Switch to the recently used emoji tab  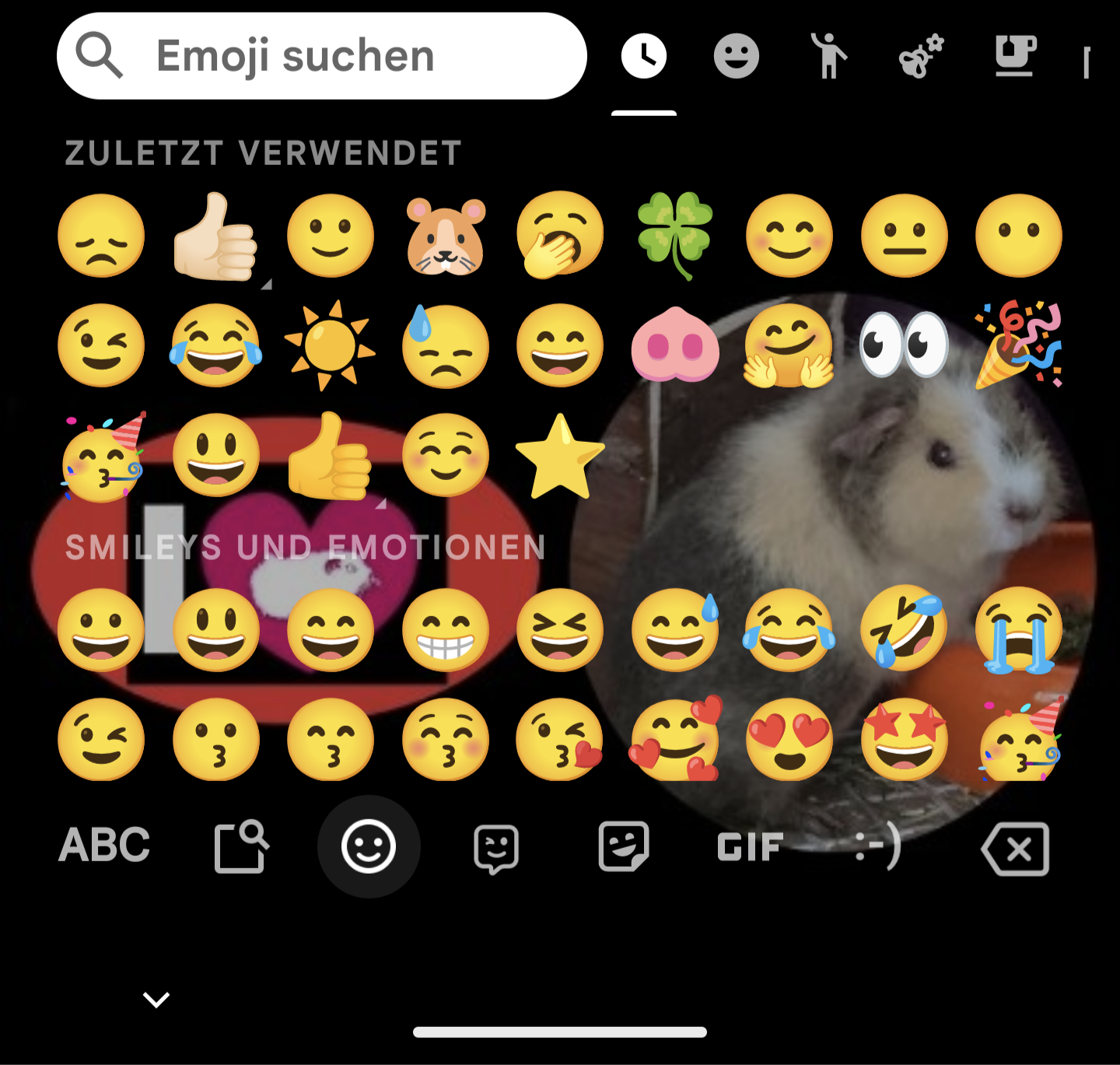coord(643,56)
